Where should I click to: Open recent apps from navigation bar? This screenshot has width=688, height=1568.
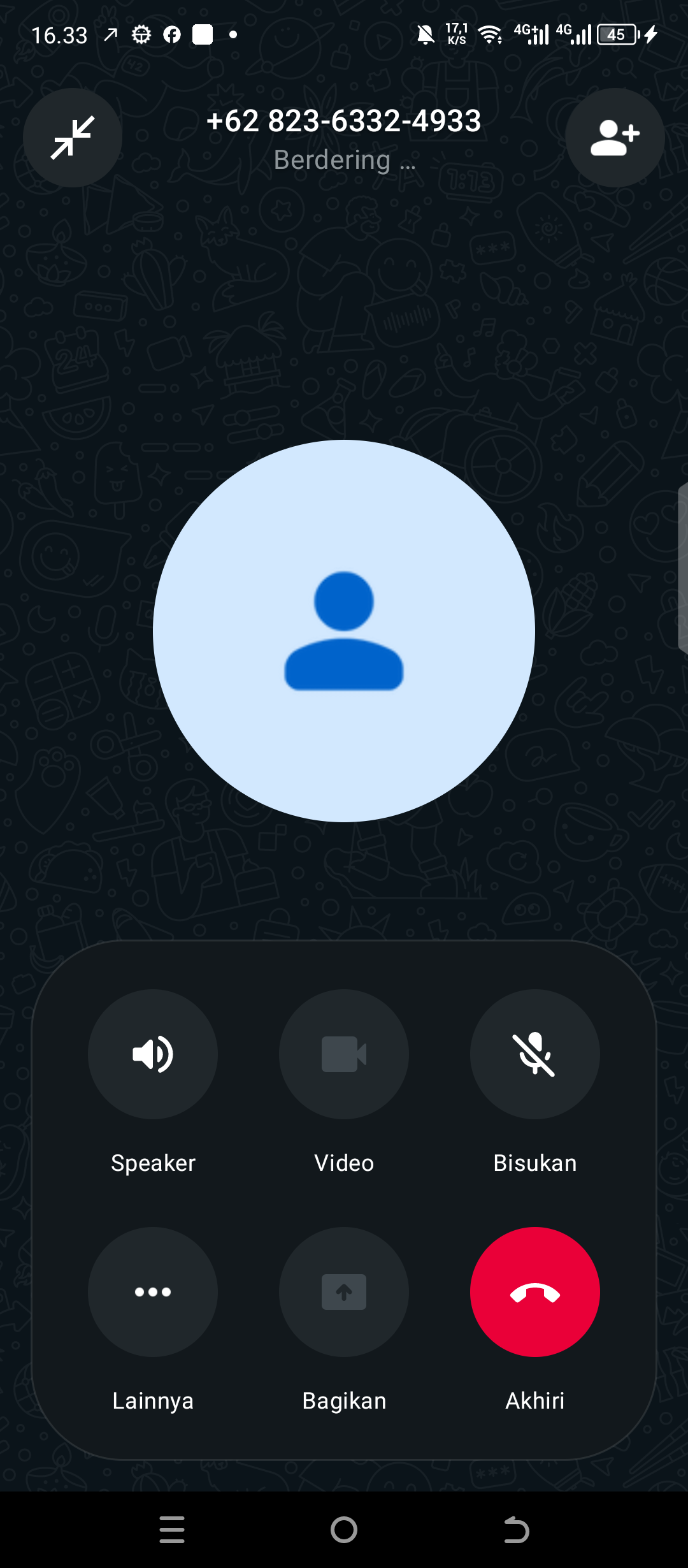[172, 1530]
